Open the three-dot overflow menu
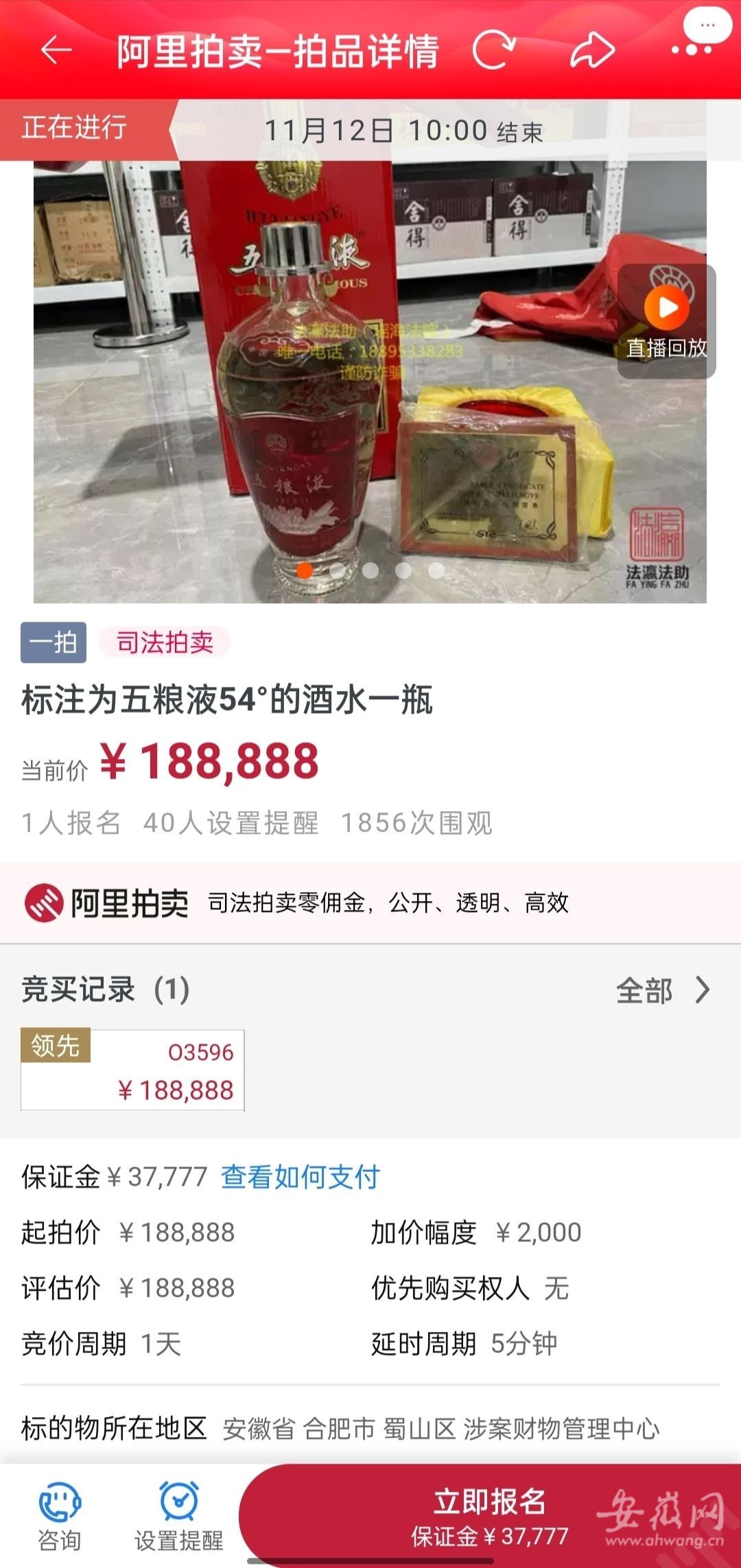Screen dimensions: 741x1568 click(691, 49)
